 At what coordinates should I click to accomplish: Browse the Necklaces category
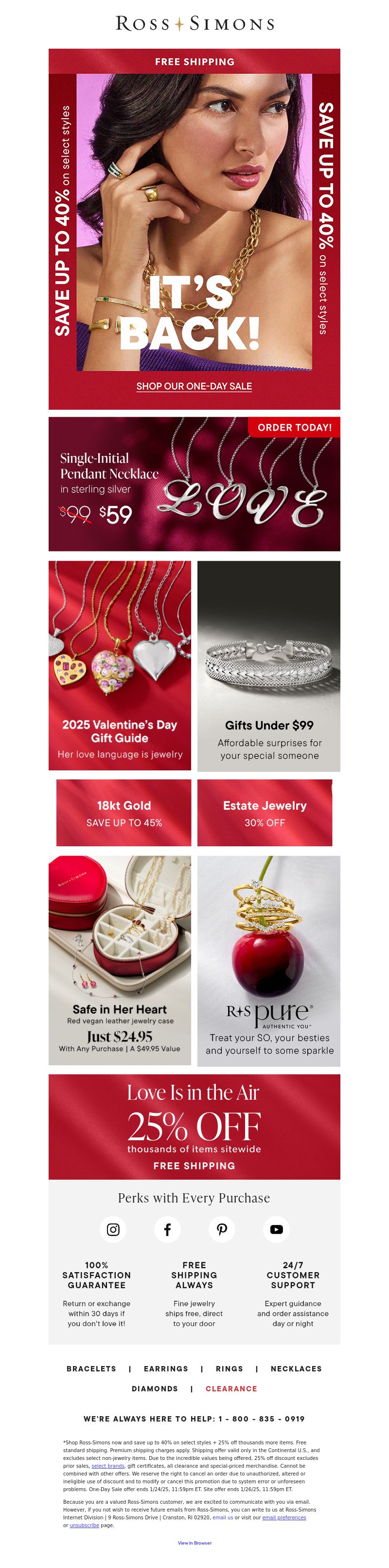click(296, 1368)
